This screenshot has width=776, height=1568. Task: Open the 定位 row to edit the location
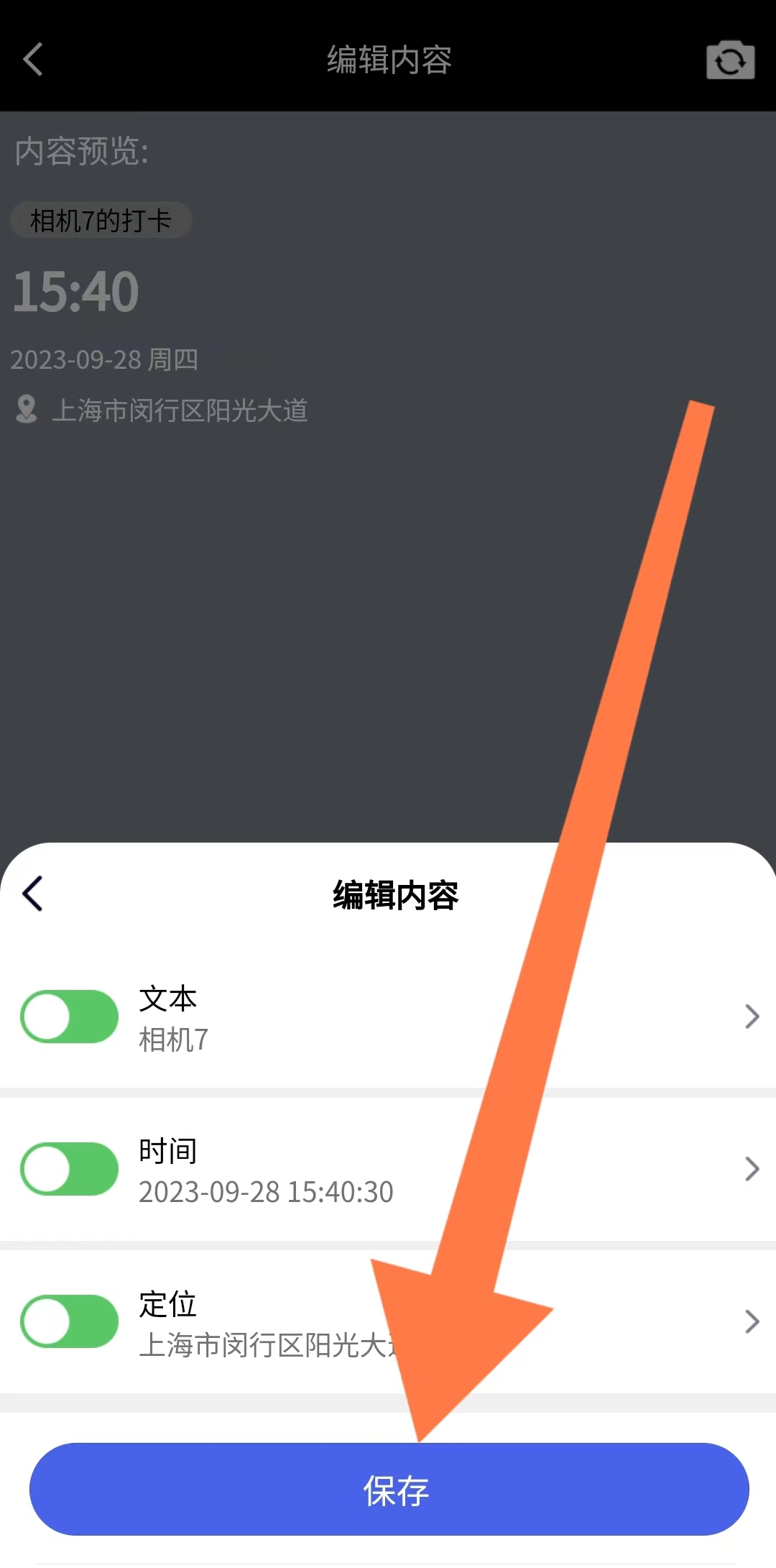752,1321
